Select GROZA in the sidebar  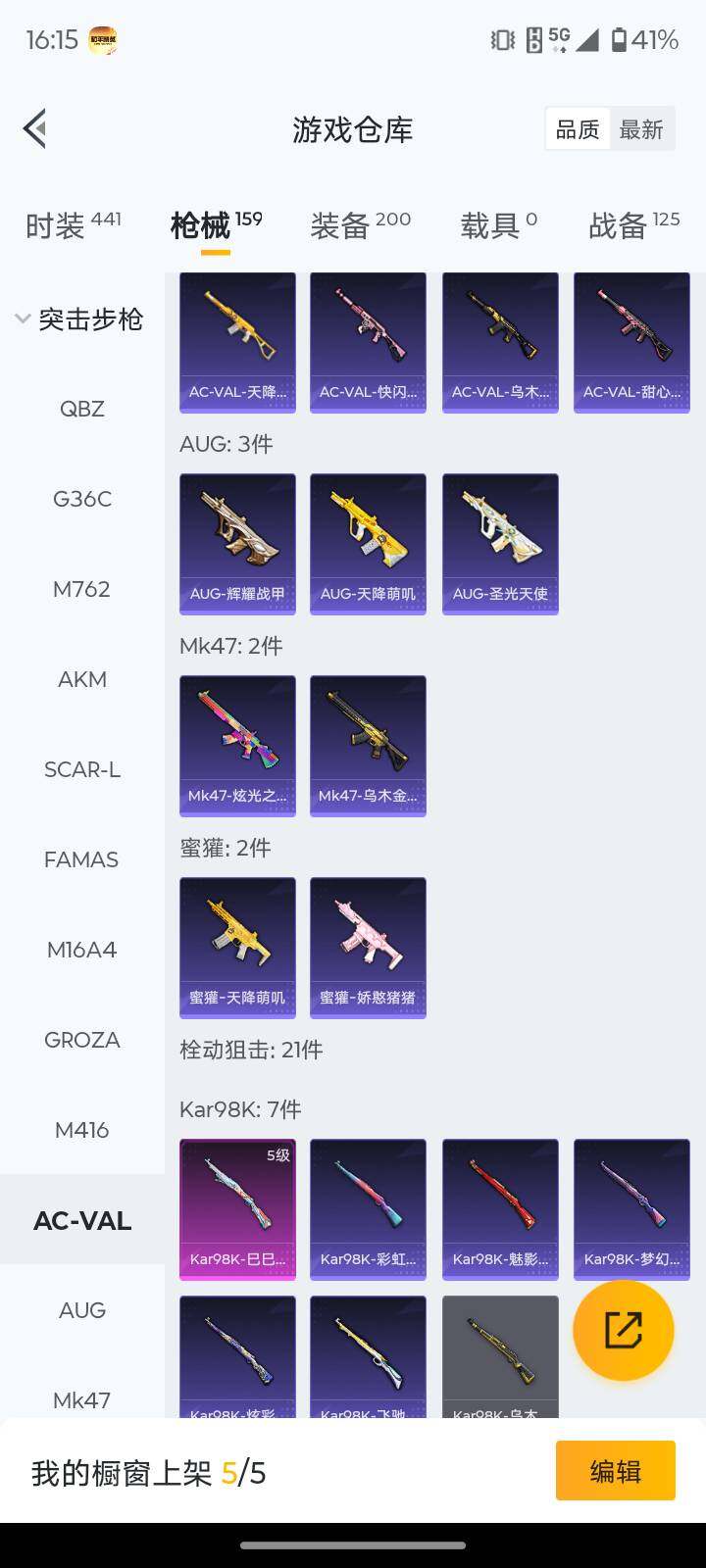tap(82, 1040)
